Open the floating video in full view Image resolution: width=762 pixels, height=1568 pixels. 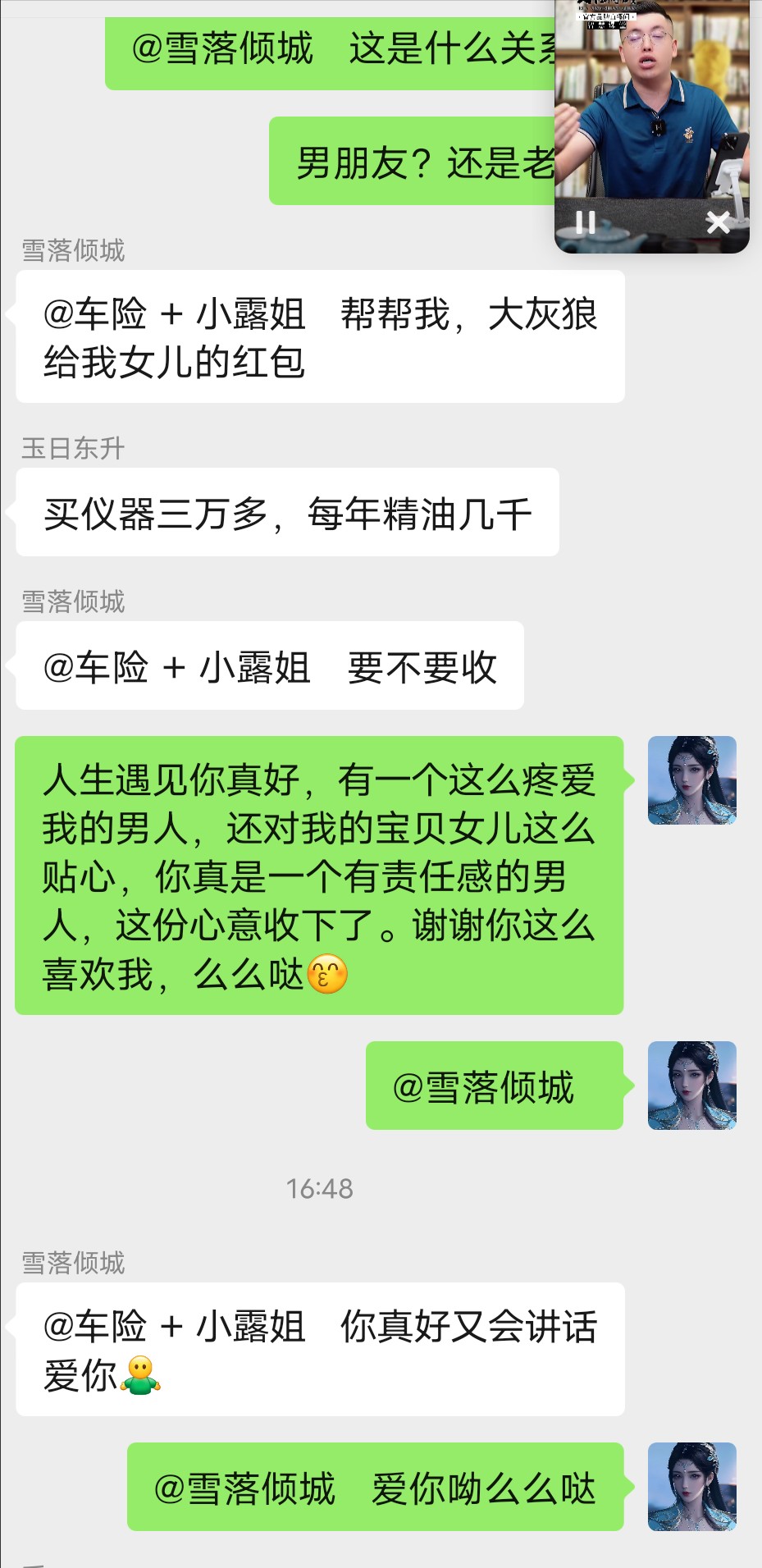coord(652,107)
